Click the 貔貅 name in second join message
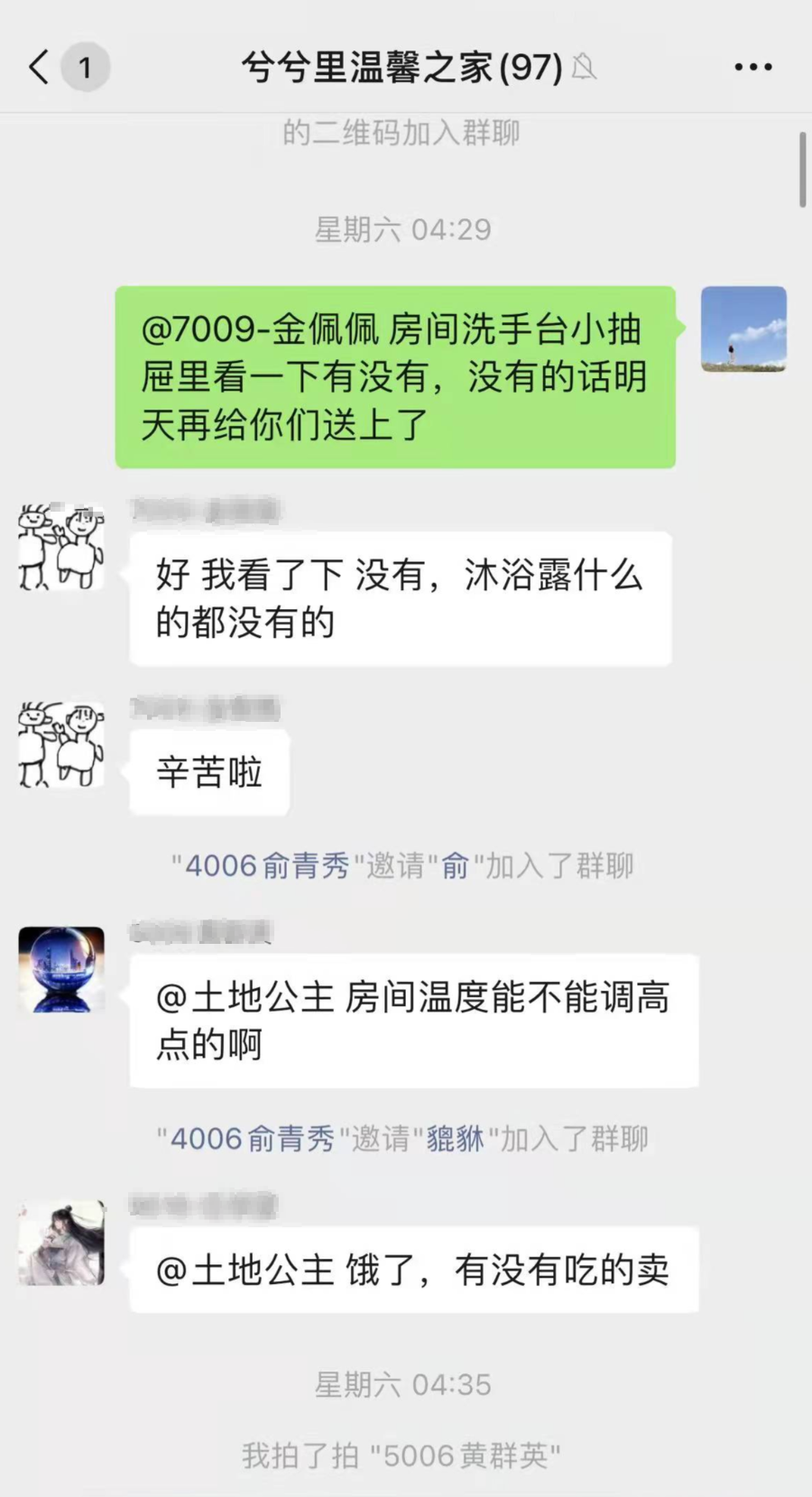The width and height of the screenshot is (812, 1497). pyautogui.click(x=455, y=1139)
